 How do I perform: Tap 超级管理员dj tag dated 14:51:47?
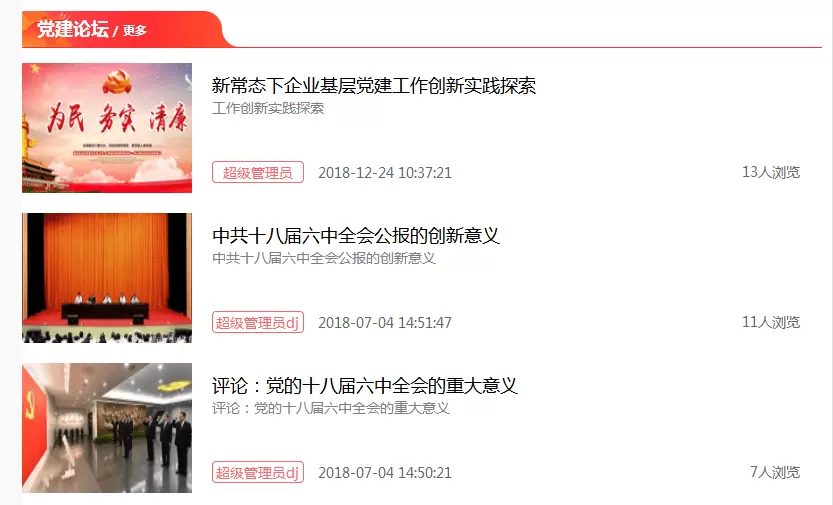click(x=257, y=322)
